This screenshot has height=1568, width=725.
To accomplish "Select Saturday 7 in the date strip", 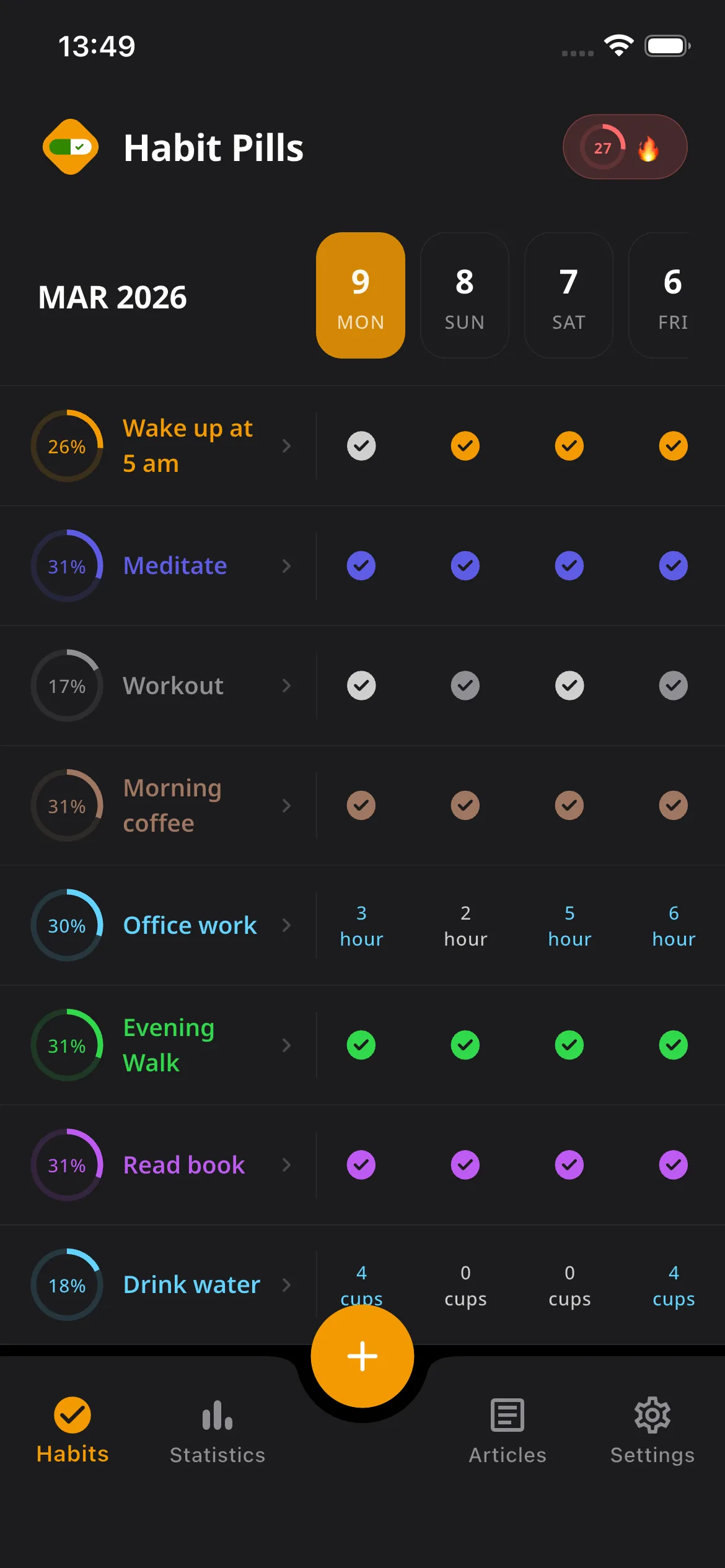I will click(568, 295).
